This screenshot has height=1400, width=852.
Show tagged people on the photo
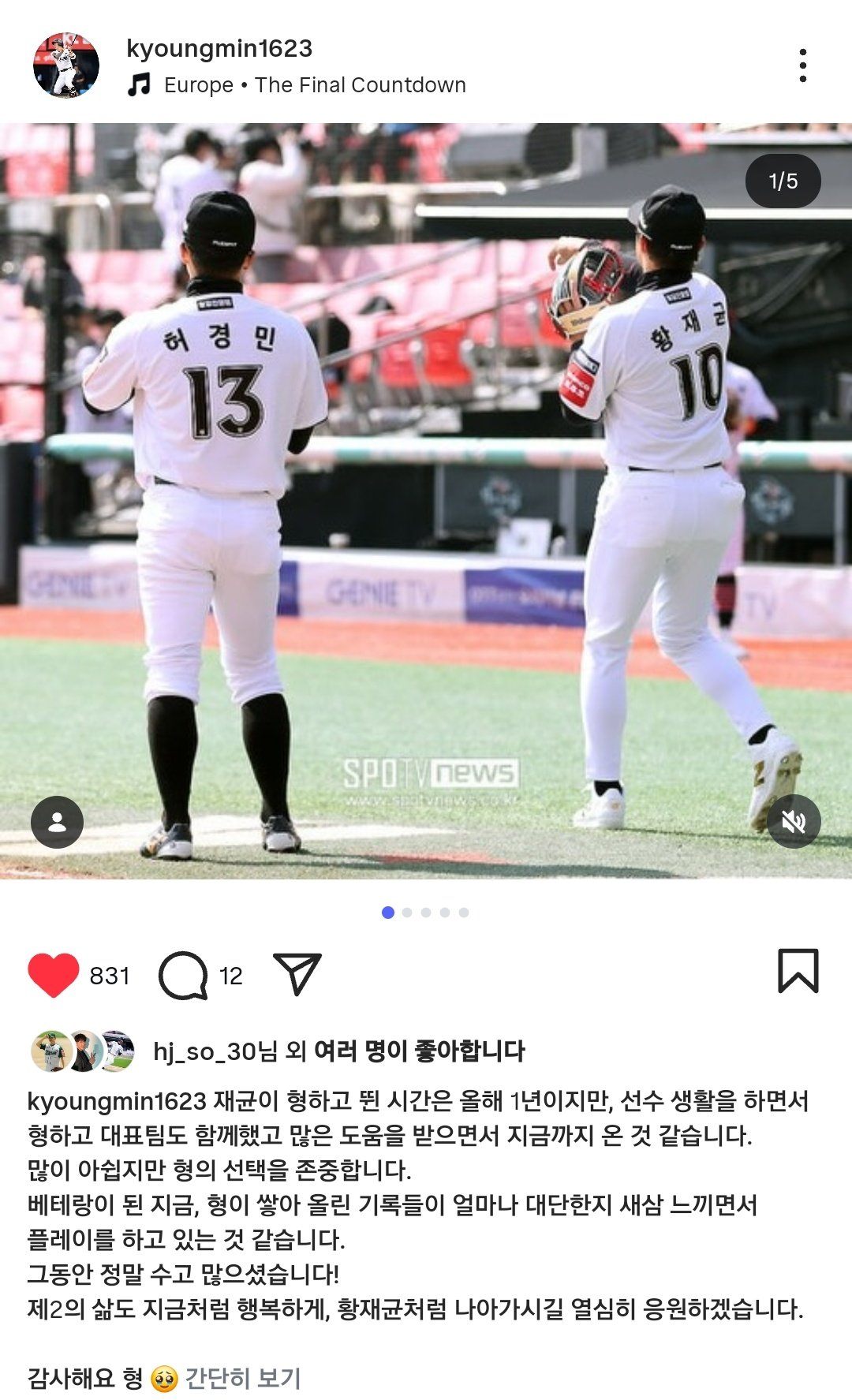(x=57, y=822)
